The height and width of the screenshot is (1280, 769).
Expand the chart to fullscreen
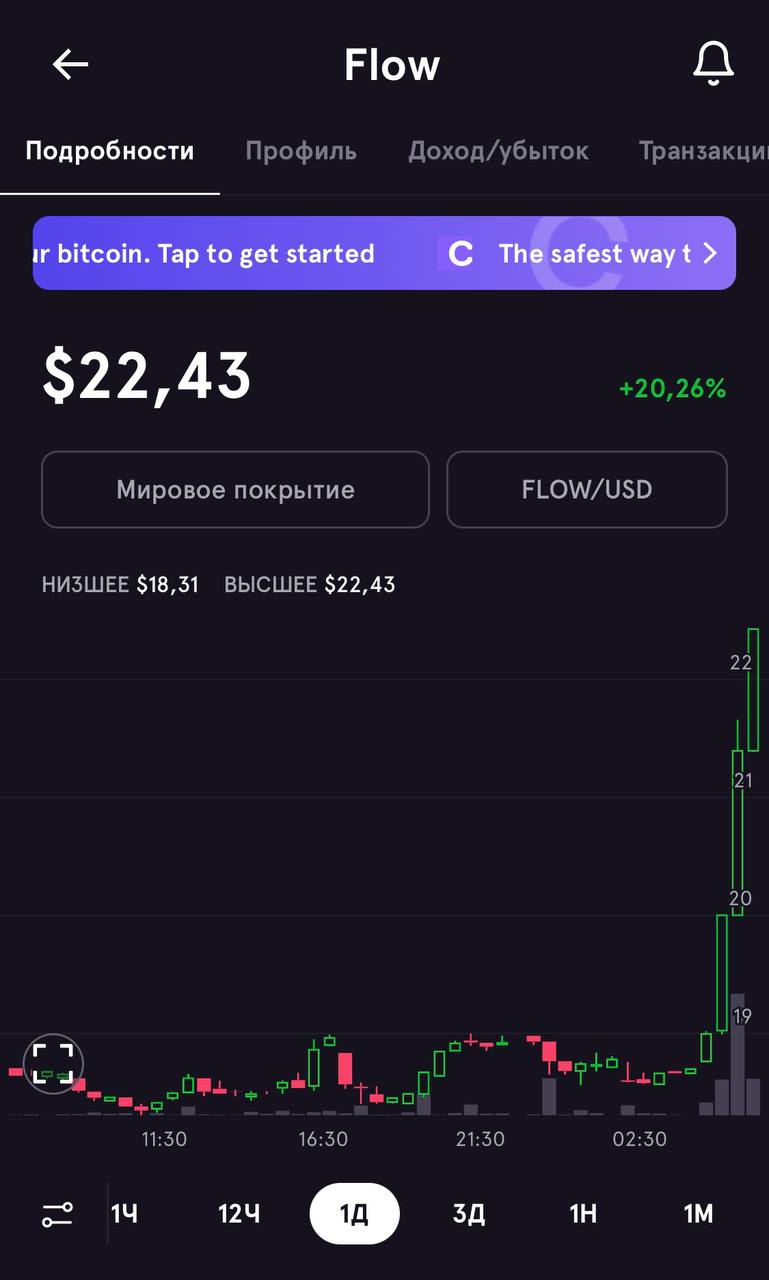click(53, 1063)
